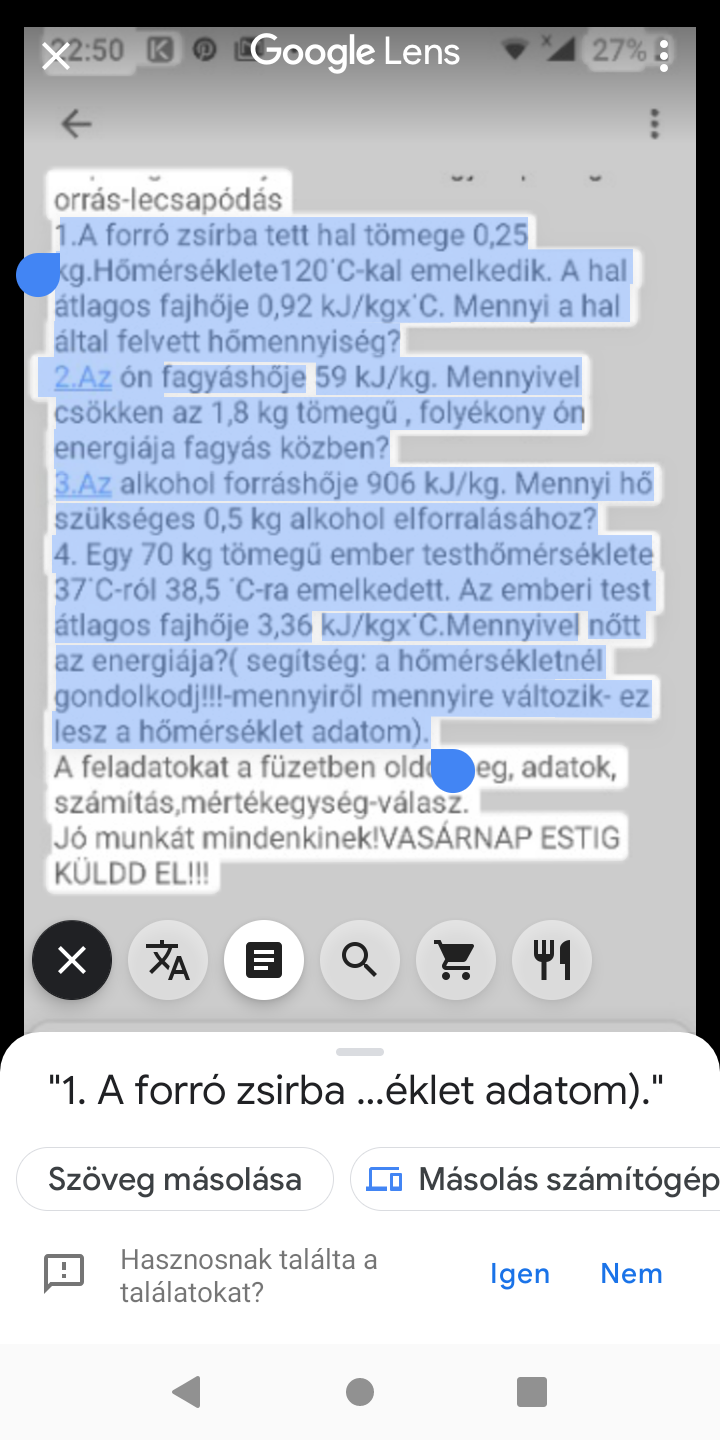Switch to Dining mode
This screenshot has width=720, height=1440.
[552, 961]
